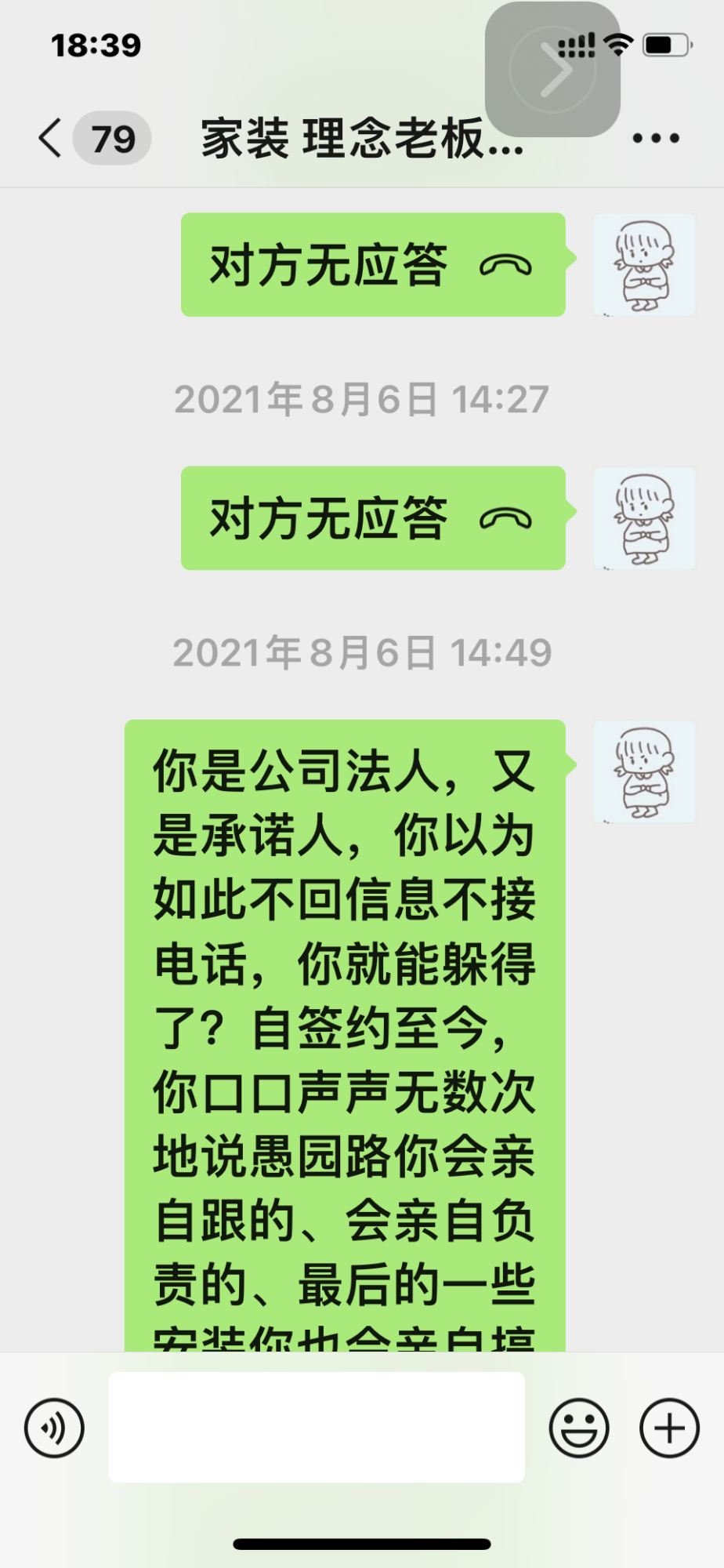Redial from the first missed-call bubble
The image size is (724, 1568).
click(373, 265)
